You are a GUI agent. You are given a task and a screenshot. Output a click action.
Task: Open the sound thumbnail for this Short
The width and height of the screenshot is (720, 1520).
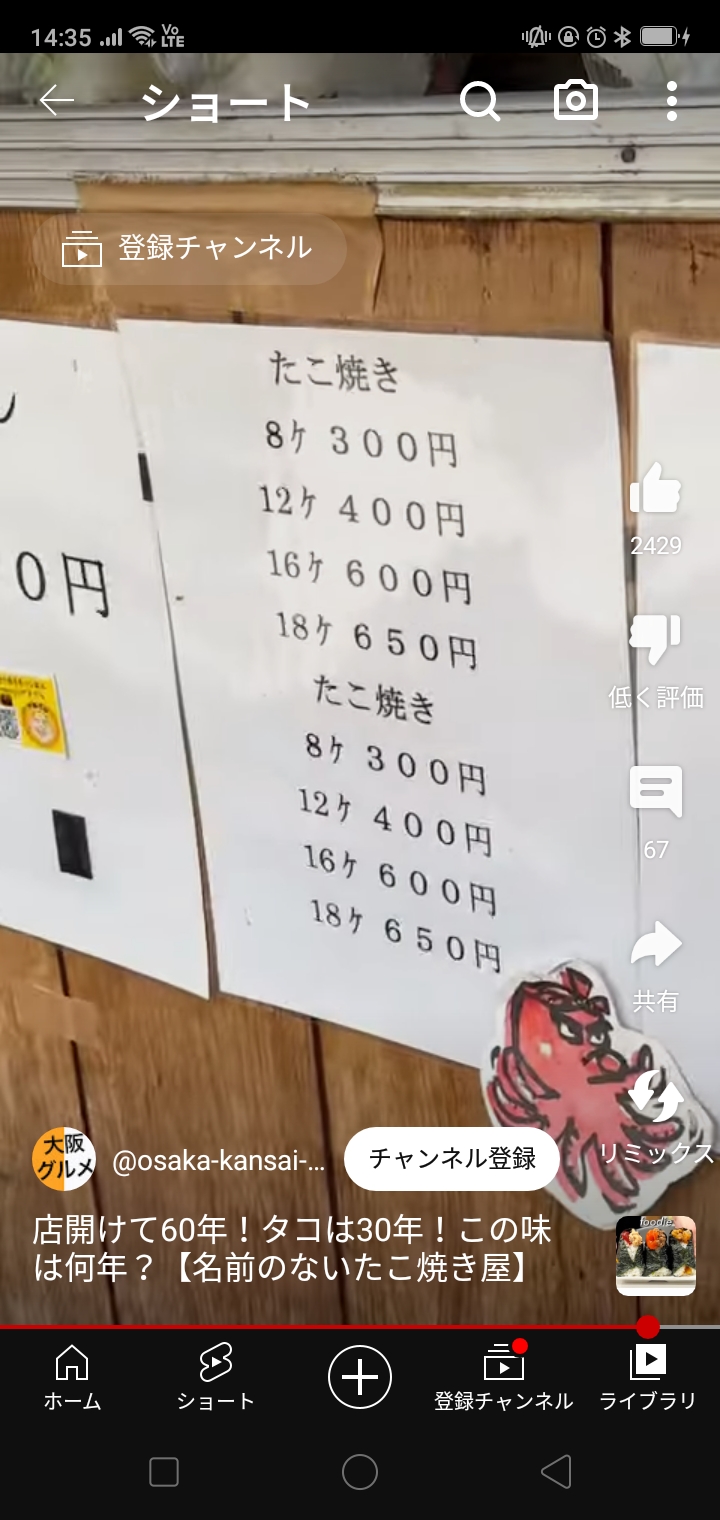click(x=655, y=1256)
